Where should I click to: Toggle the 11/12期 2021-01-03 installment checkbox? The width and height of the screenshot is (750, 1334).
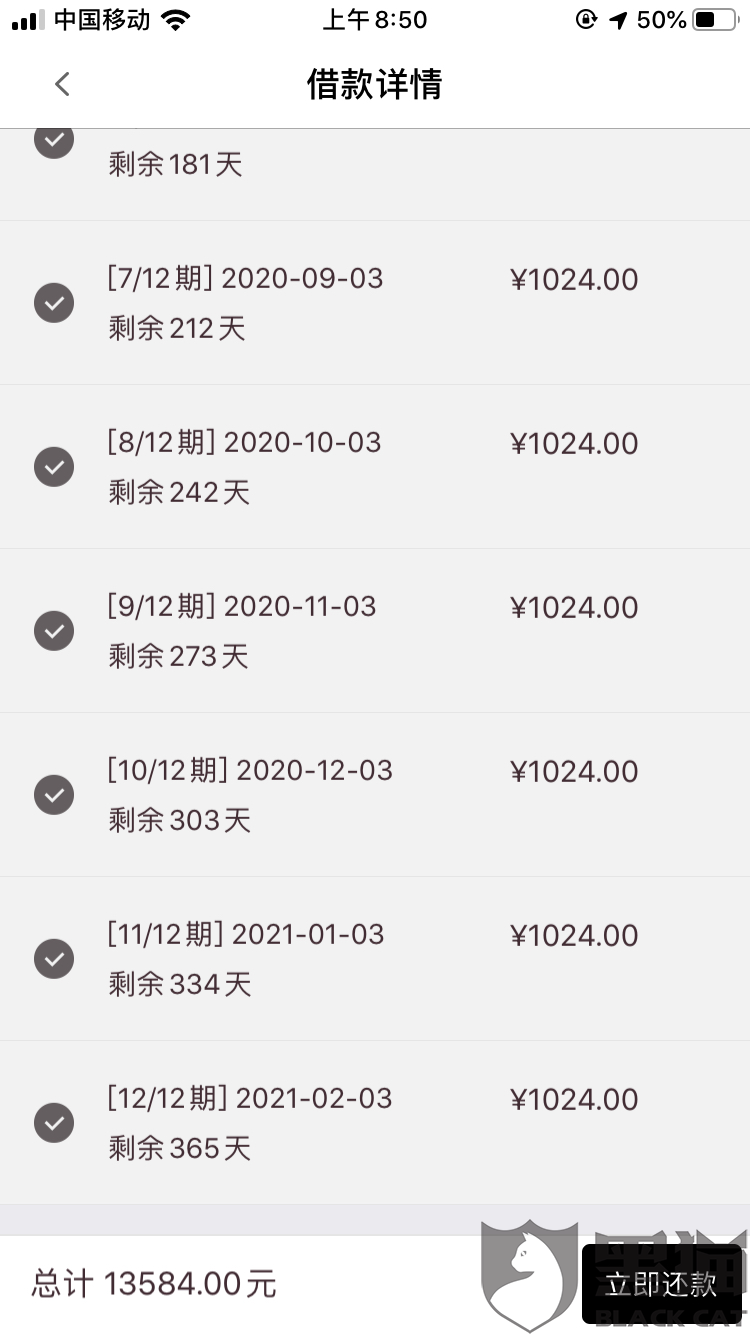point(54,959)
